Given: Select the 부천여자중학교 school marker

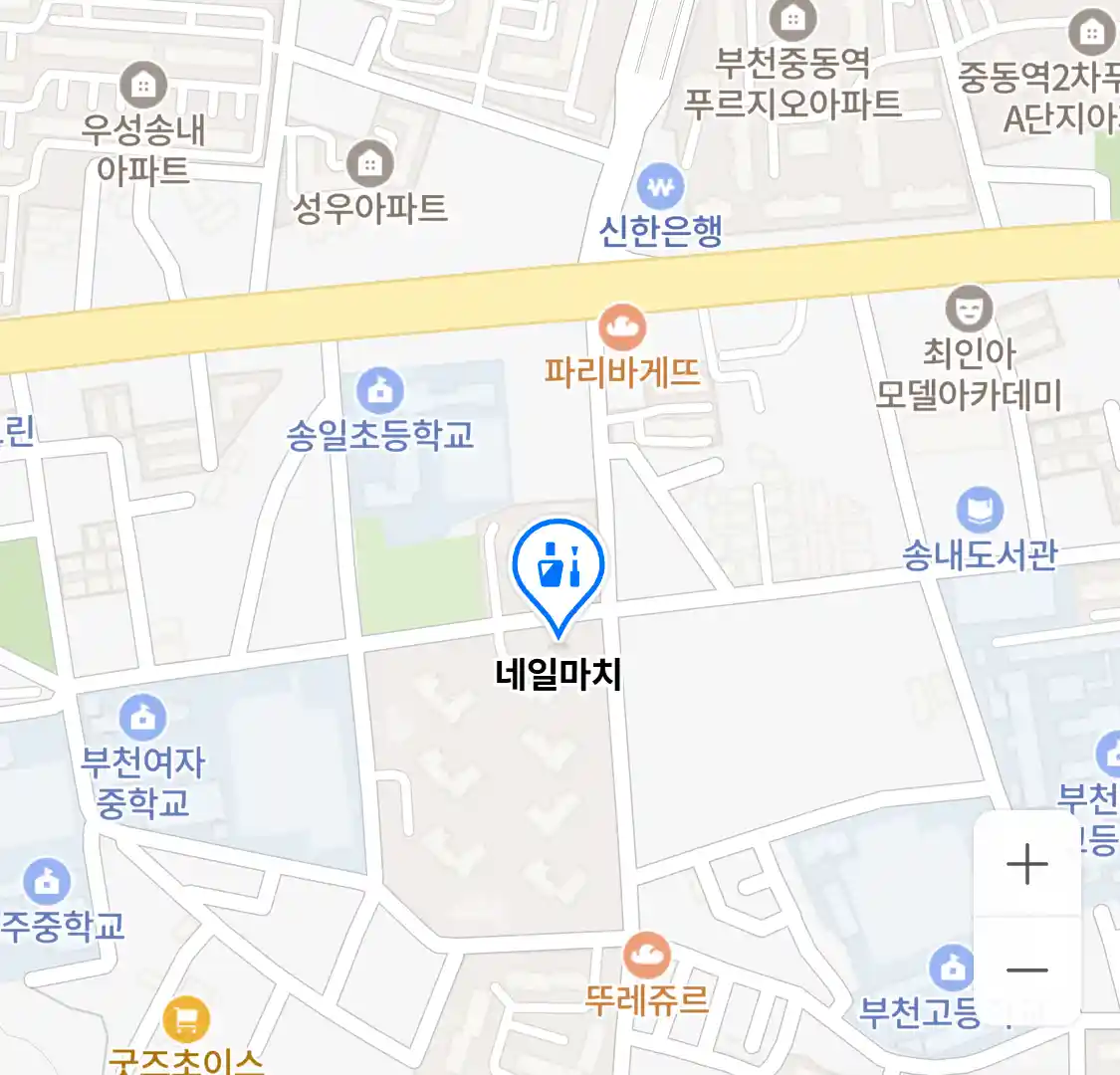Looking at the screenshot, I should [143, 717].
